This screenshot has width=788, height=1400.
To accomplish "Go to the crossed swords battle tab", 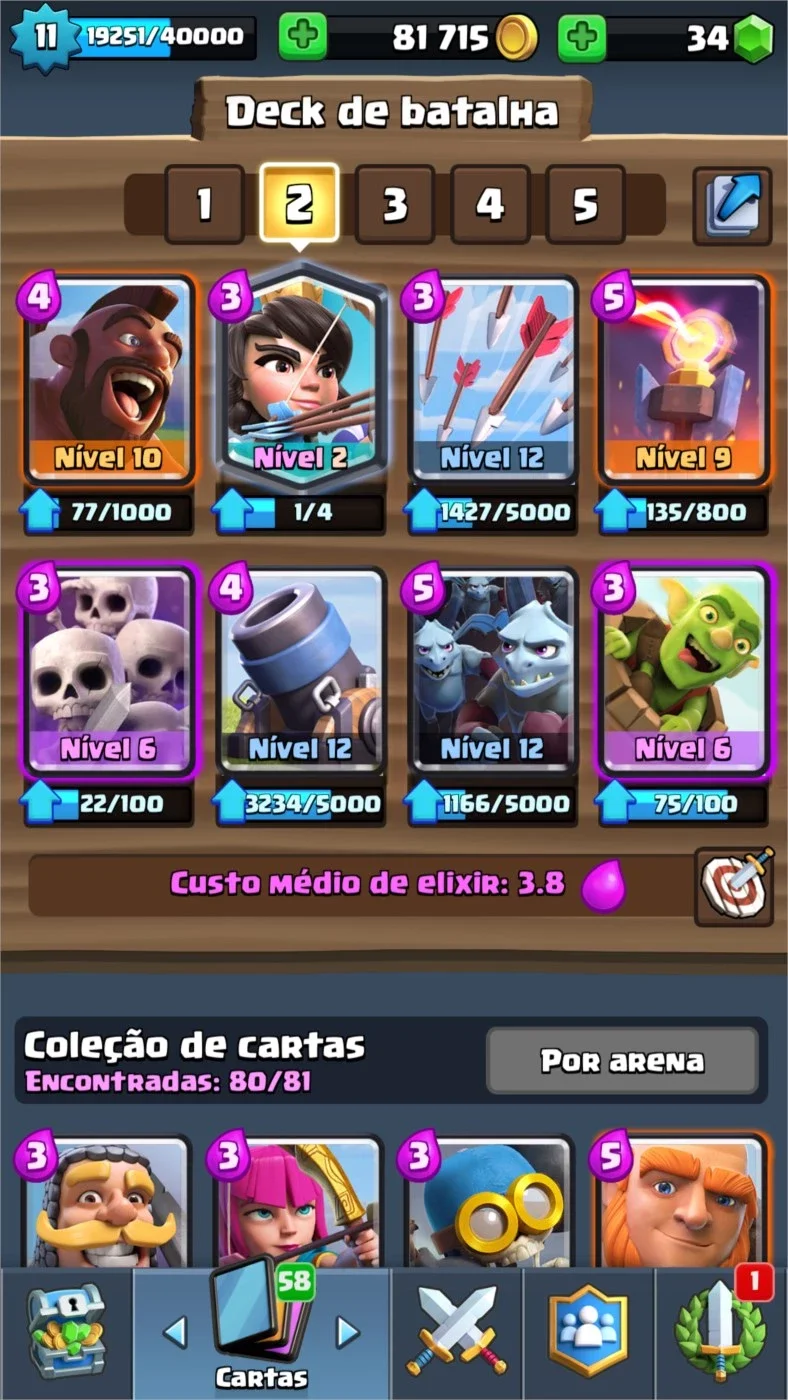I will (456, 1333).
